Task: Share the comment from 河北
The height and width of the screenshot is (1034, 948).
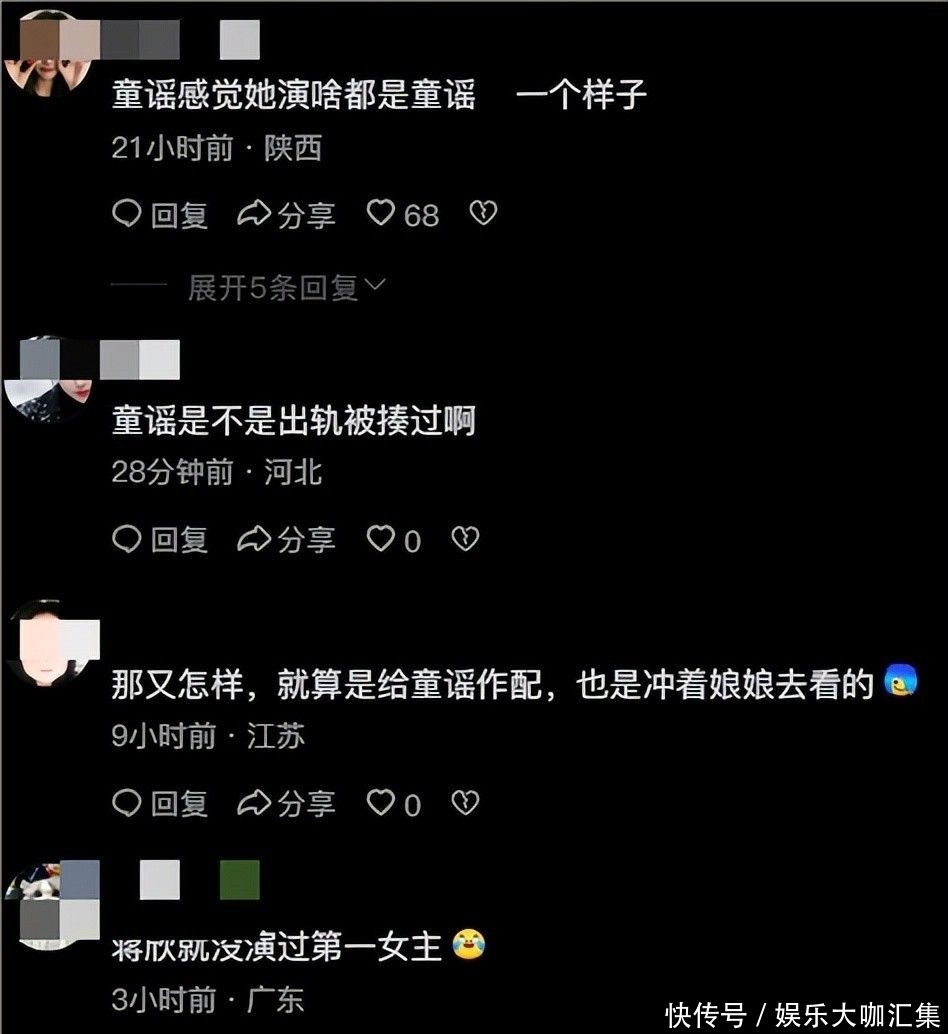Action: (x=286, y=540)
